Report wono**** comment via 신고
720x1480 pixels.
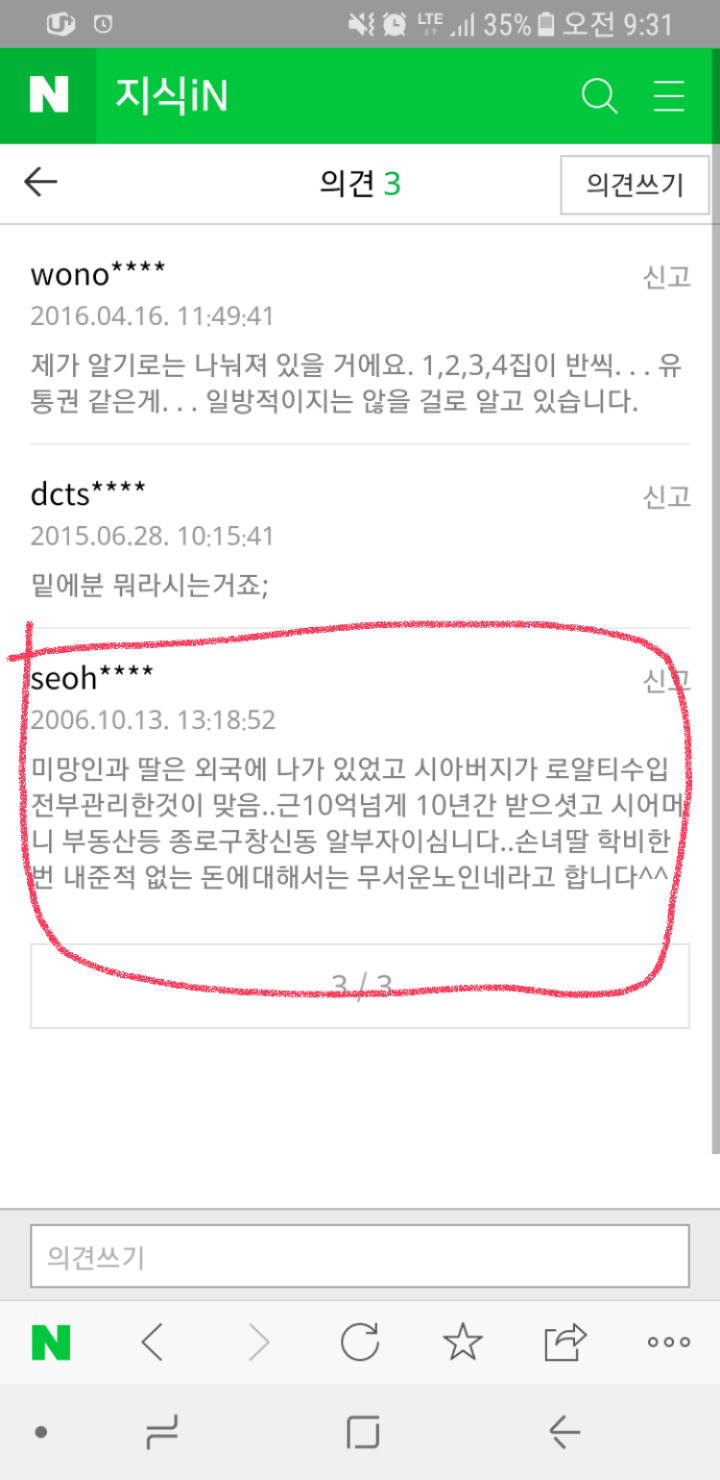[x=666, y=277]
